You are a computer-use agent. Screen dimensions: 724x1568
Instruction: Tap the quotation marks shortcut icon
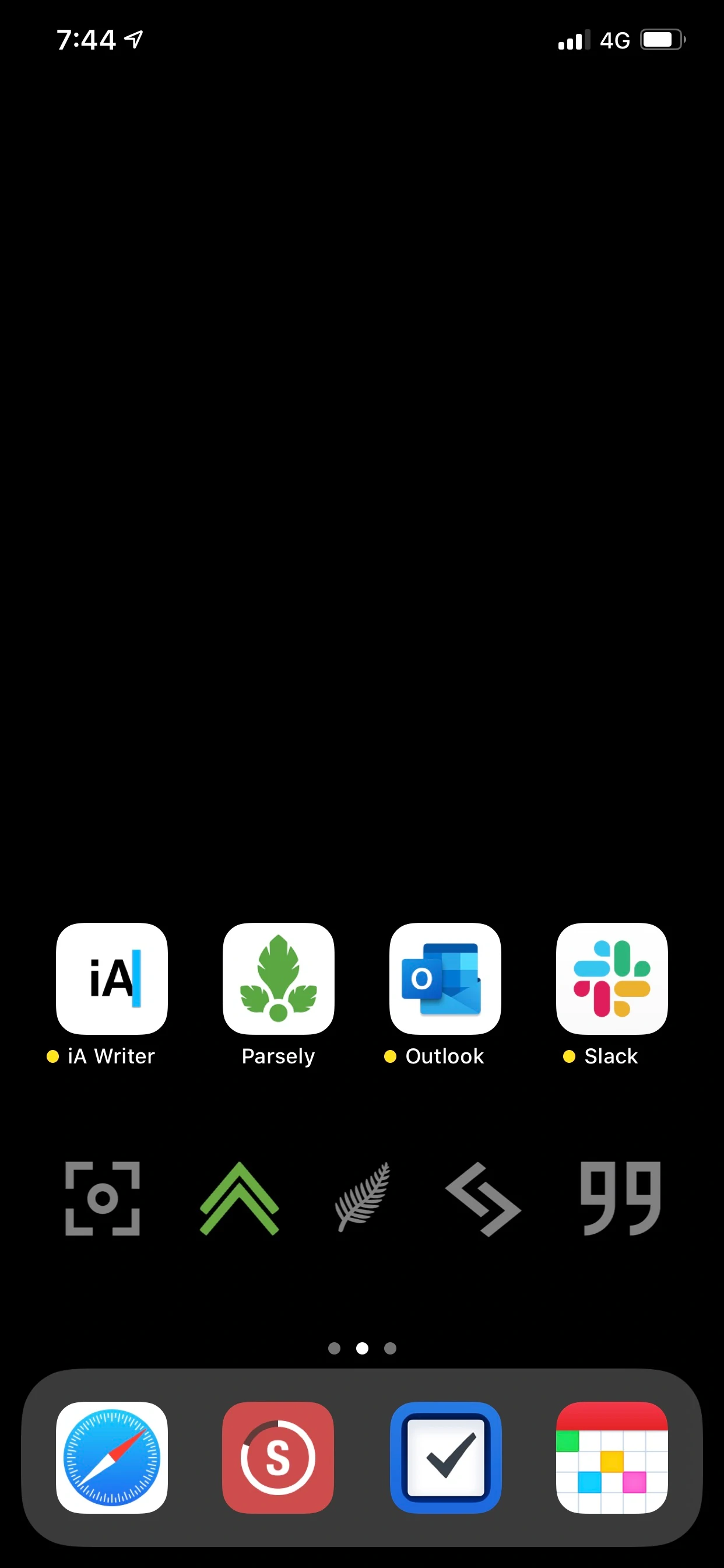click(x=621, y=1199)
